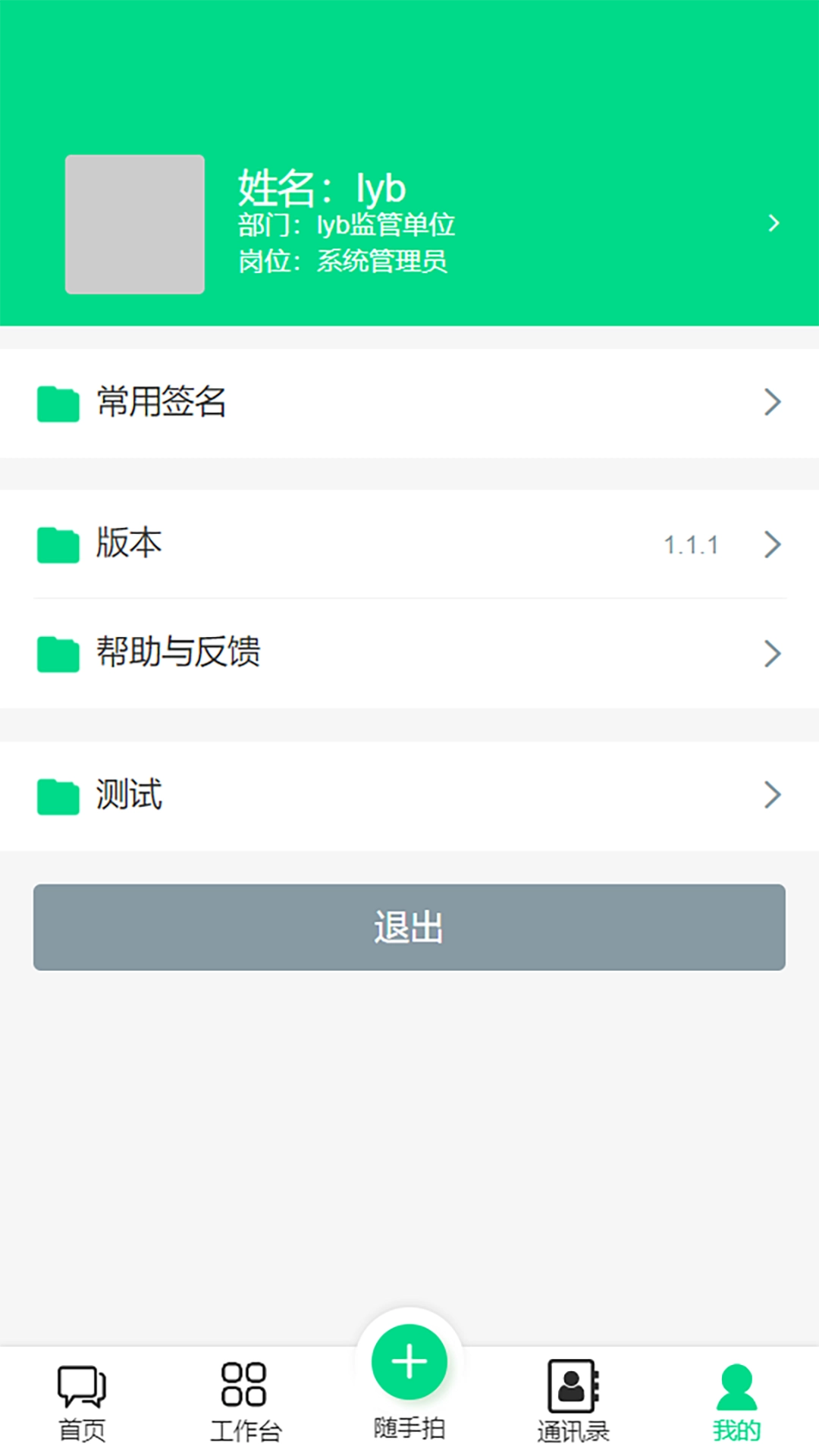The width and height of the screenshot is (819, 1456).
Task: Click the 常用签名 folder icon
Action: click(58, 404)
